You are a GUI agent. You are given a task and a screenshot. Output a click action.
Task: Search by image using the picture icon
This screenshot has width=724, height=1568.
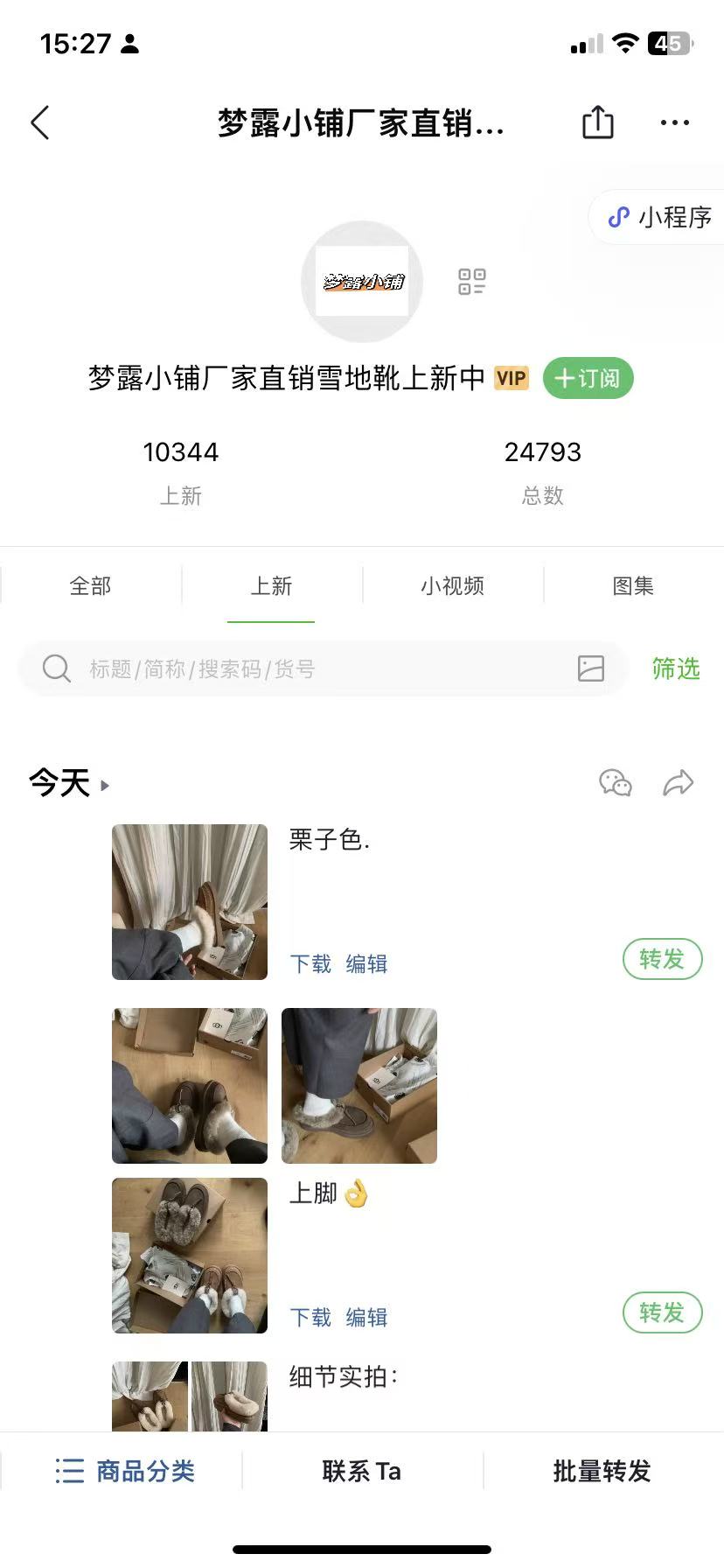pyautogui.click(x=591, y=668)
